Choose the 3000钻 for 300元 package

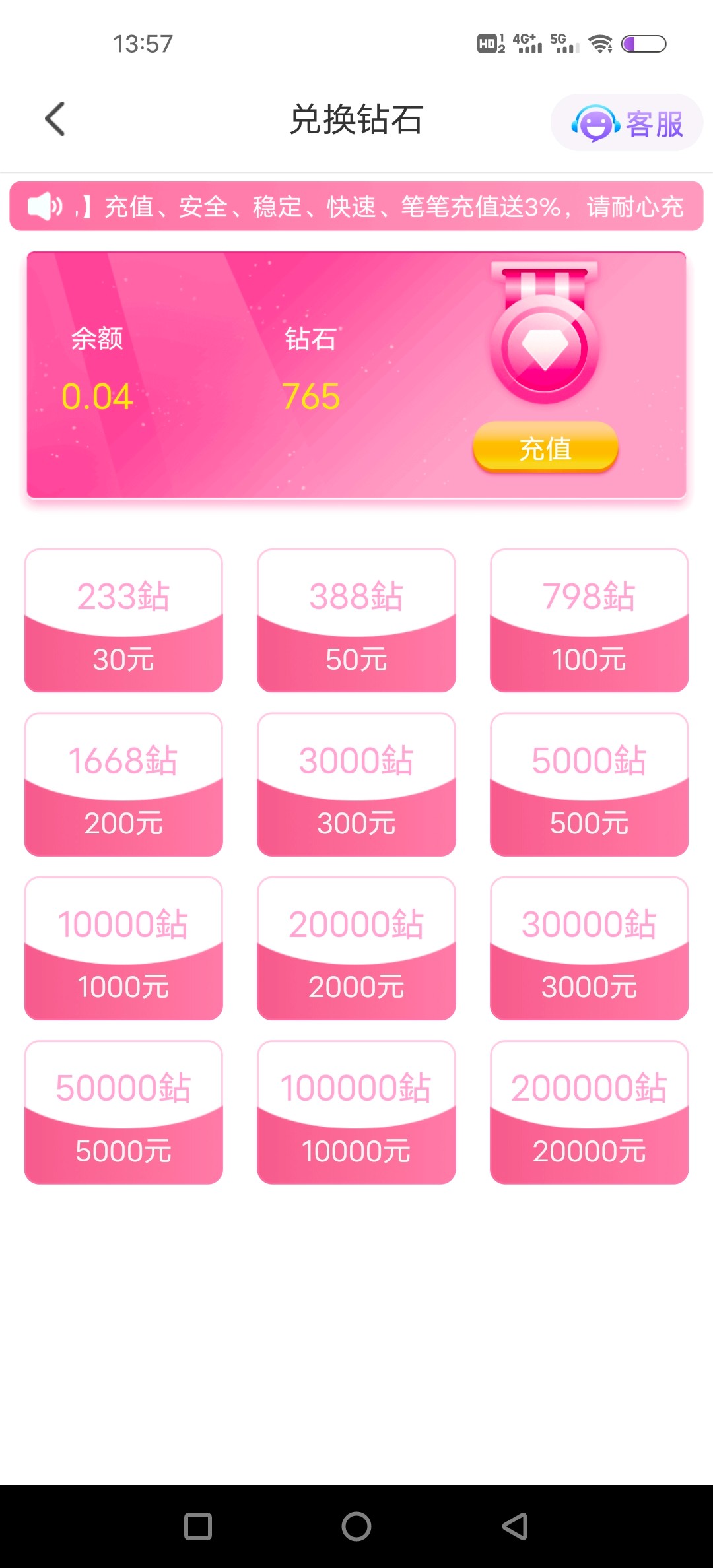[356, 784]
